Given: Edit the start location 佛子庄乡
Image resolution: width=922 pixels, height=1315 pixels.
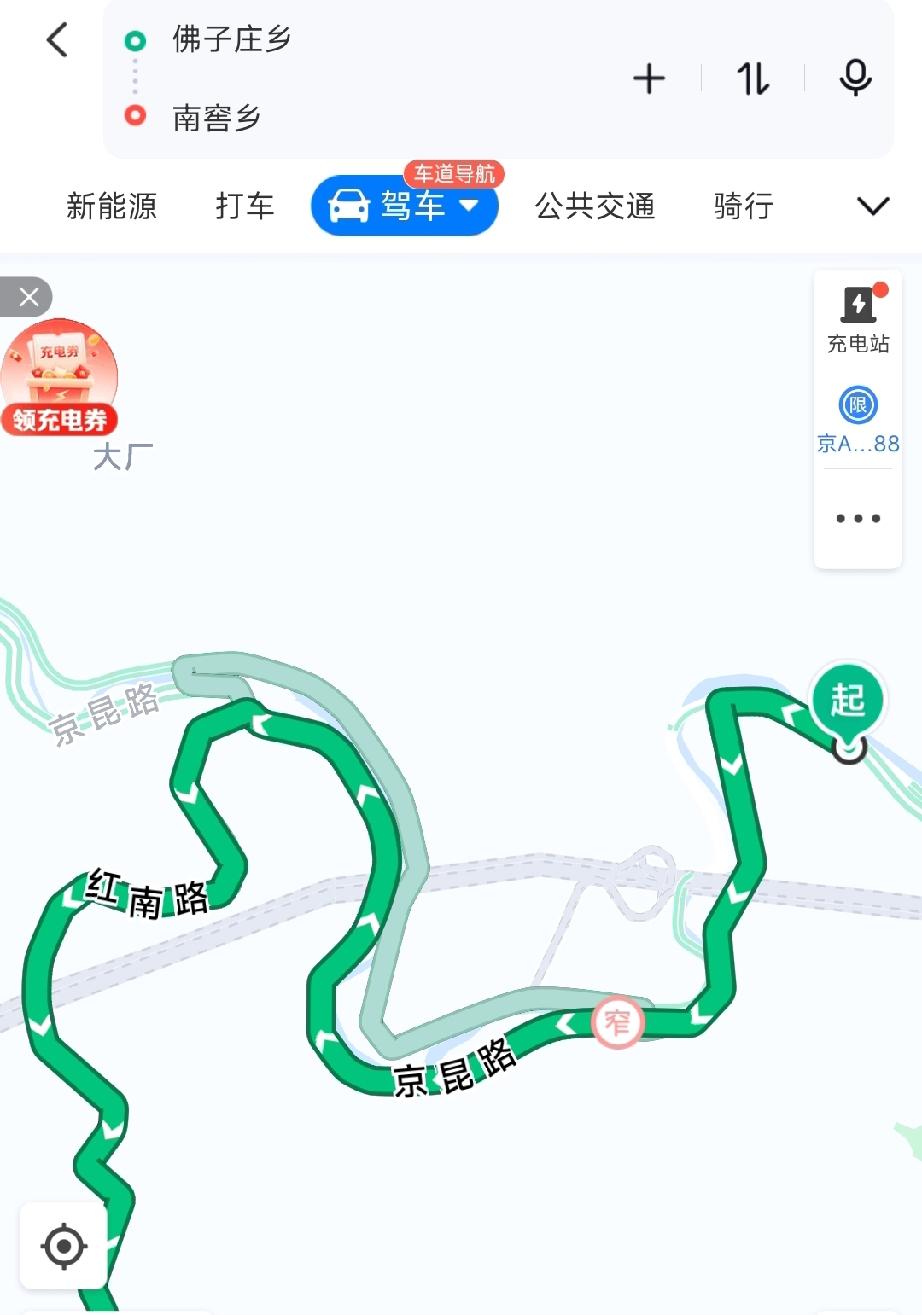Looking at the screenshot, I should [x=231, y=41].
